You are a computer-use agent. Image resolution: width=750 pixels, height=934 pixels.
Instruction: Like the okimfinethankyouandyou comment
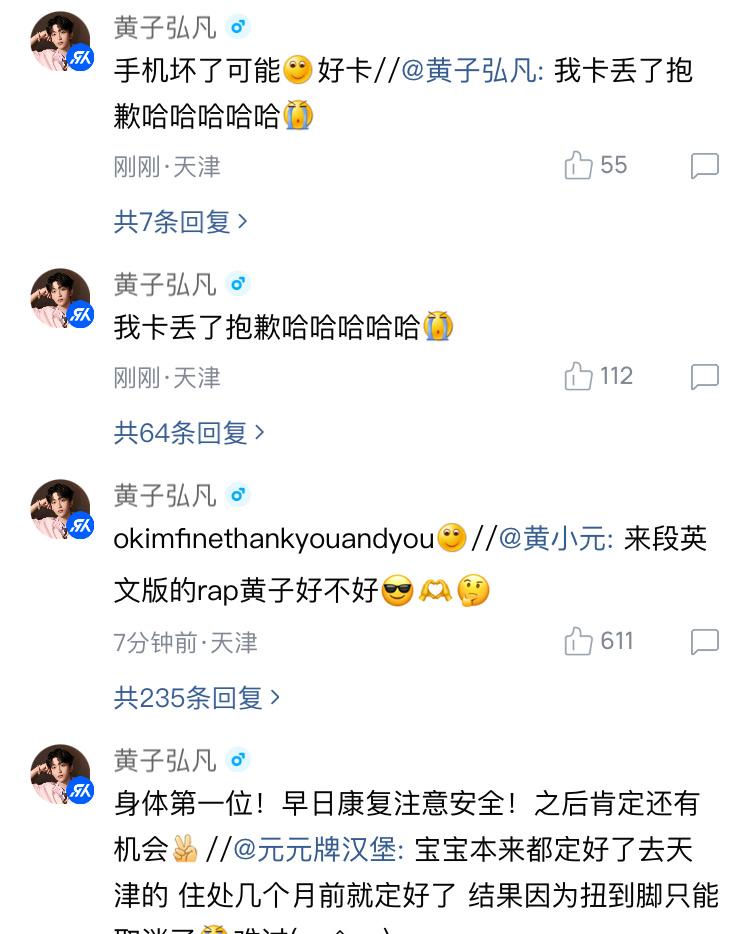[x=579, y=641]
